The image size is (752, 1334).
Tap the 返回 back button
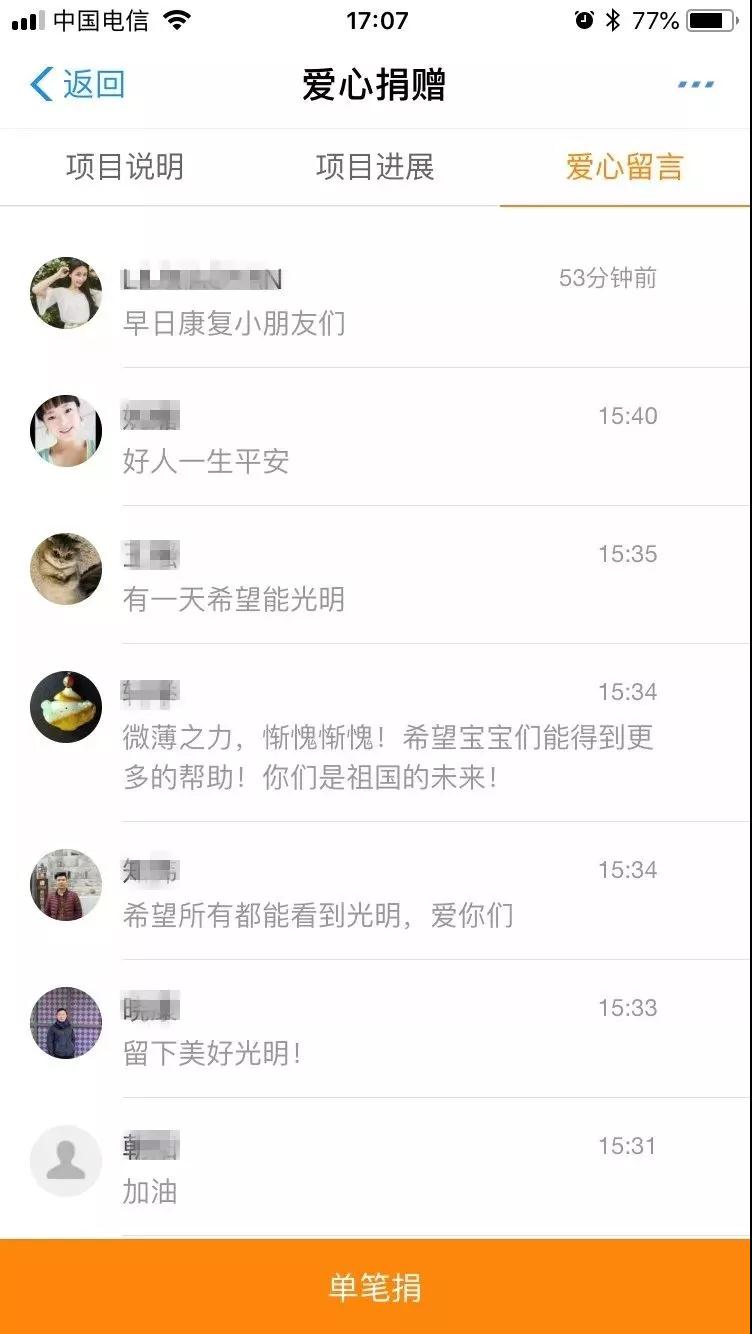tap(78, 85)
